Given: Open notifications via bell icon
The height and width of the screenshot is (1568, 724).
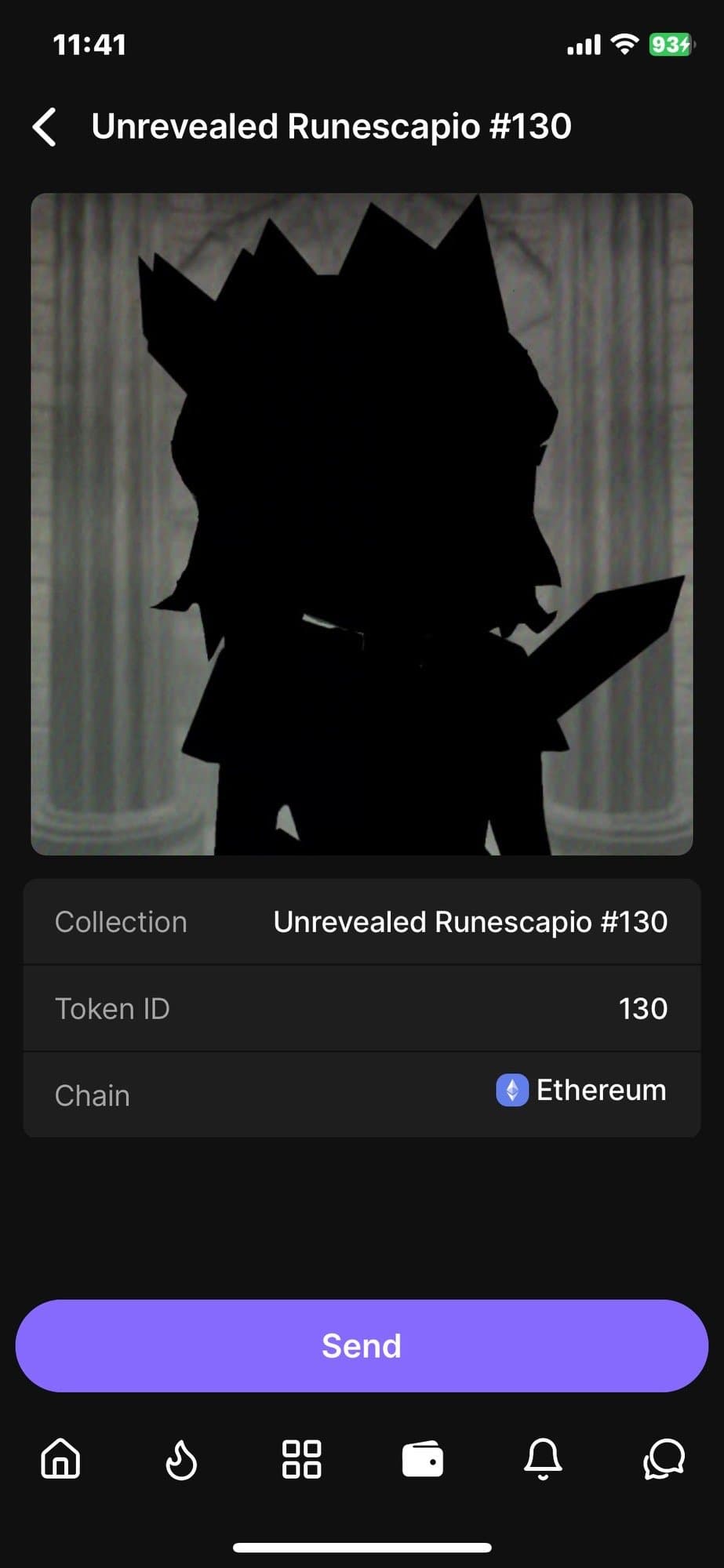Looking at the screenshot, I should tap(544, 1459).
